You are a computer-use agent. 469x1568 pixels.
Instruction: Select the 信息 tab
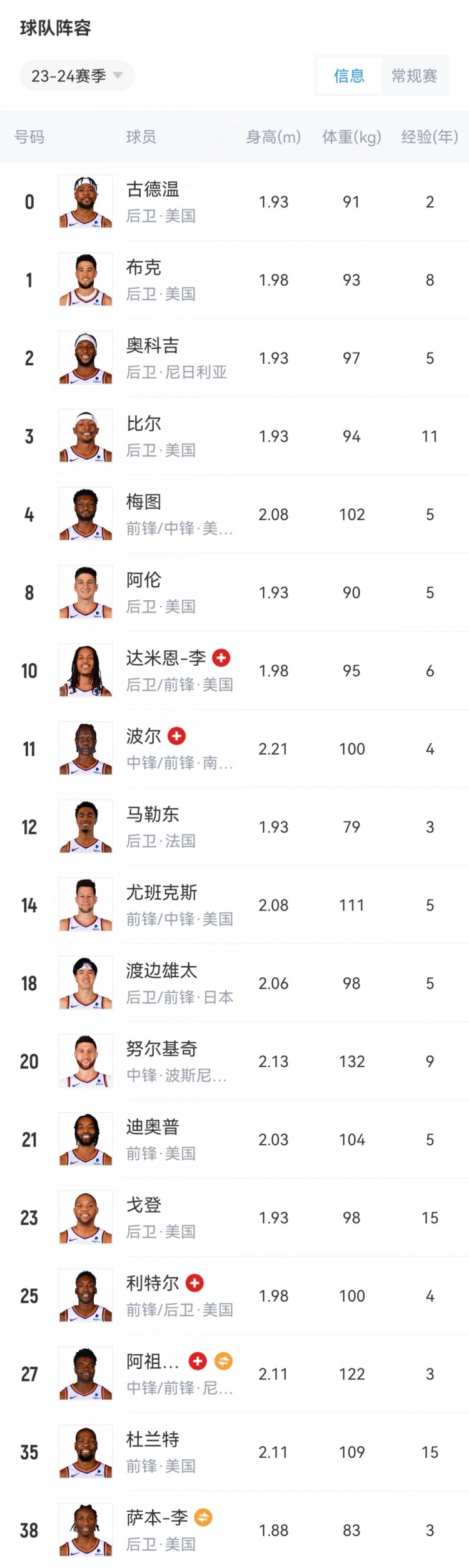point(349,76)
